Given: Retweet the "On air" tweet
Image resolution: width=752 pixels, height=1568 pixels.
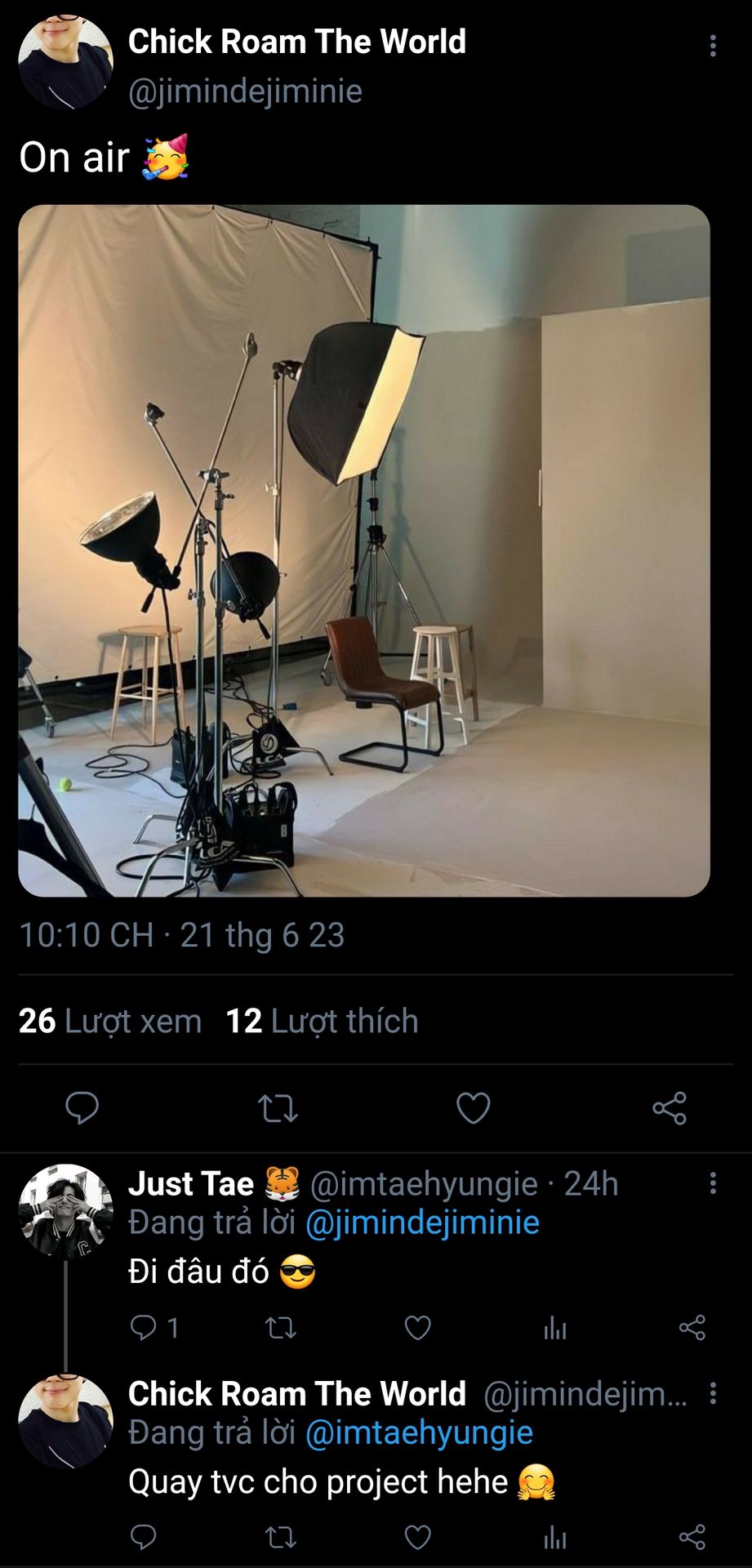Looking at the screenshot, I should pos(278,1108).
